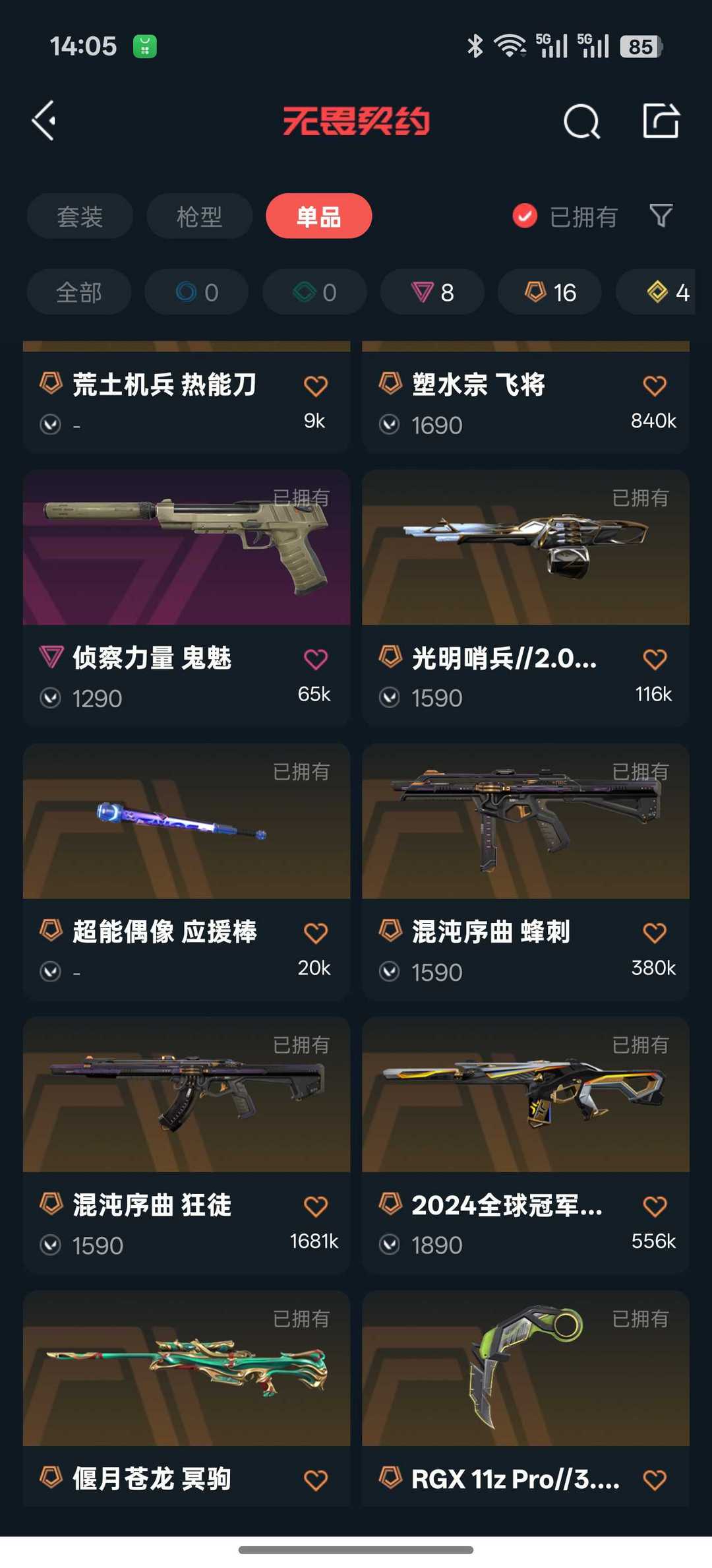Select the 全部 rarity chip
This screenshot has width=712, height=1568.
point(79,292)
